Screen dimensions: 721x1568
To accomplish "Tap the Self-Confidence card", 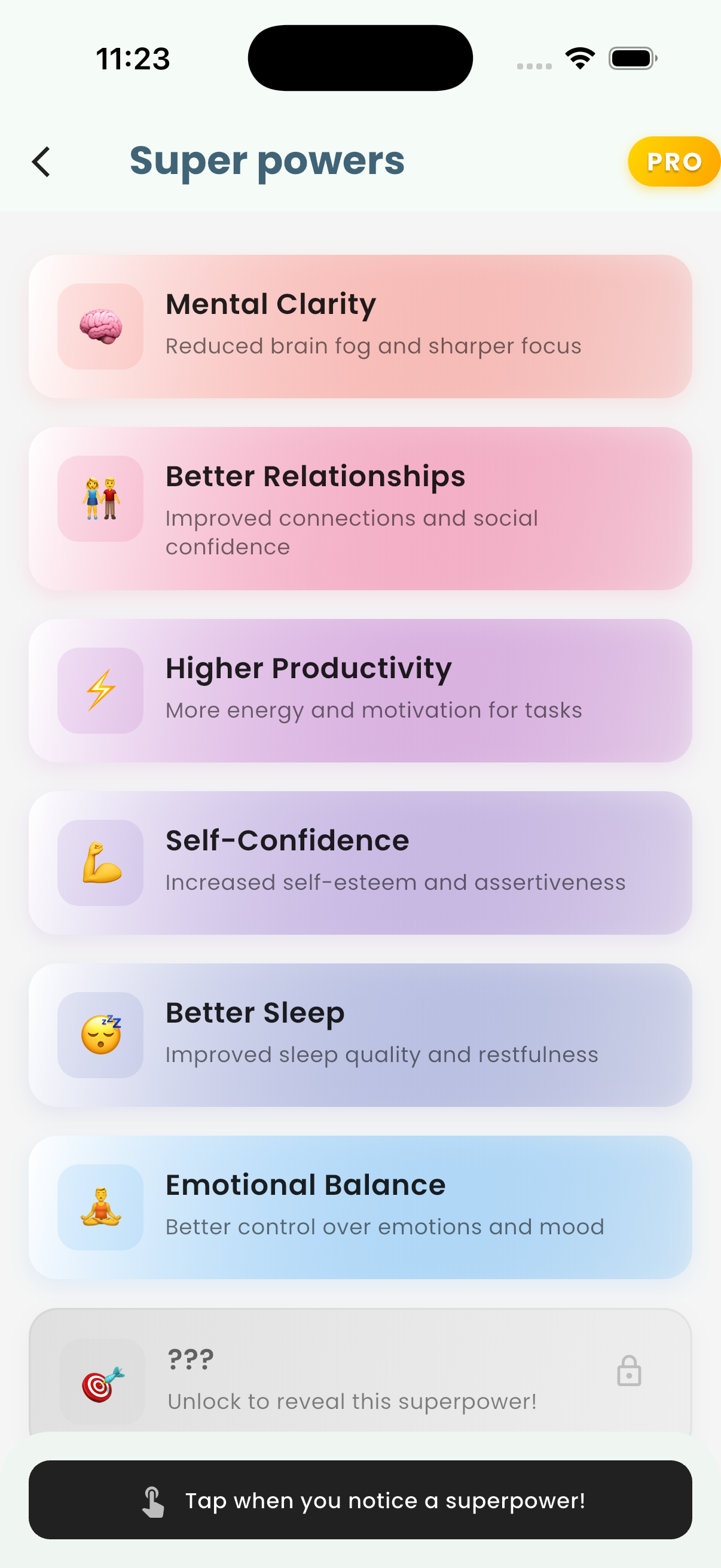I will click(x=360, y=862).
